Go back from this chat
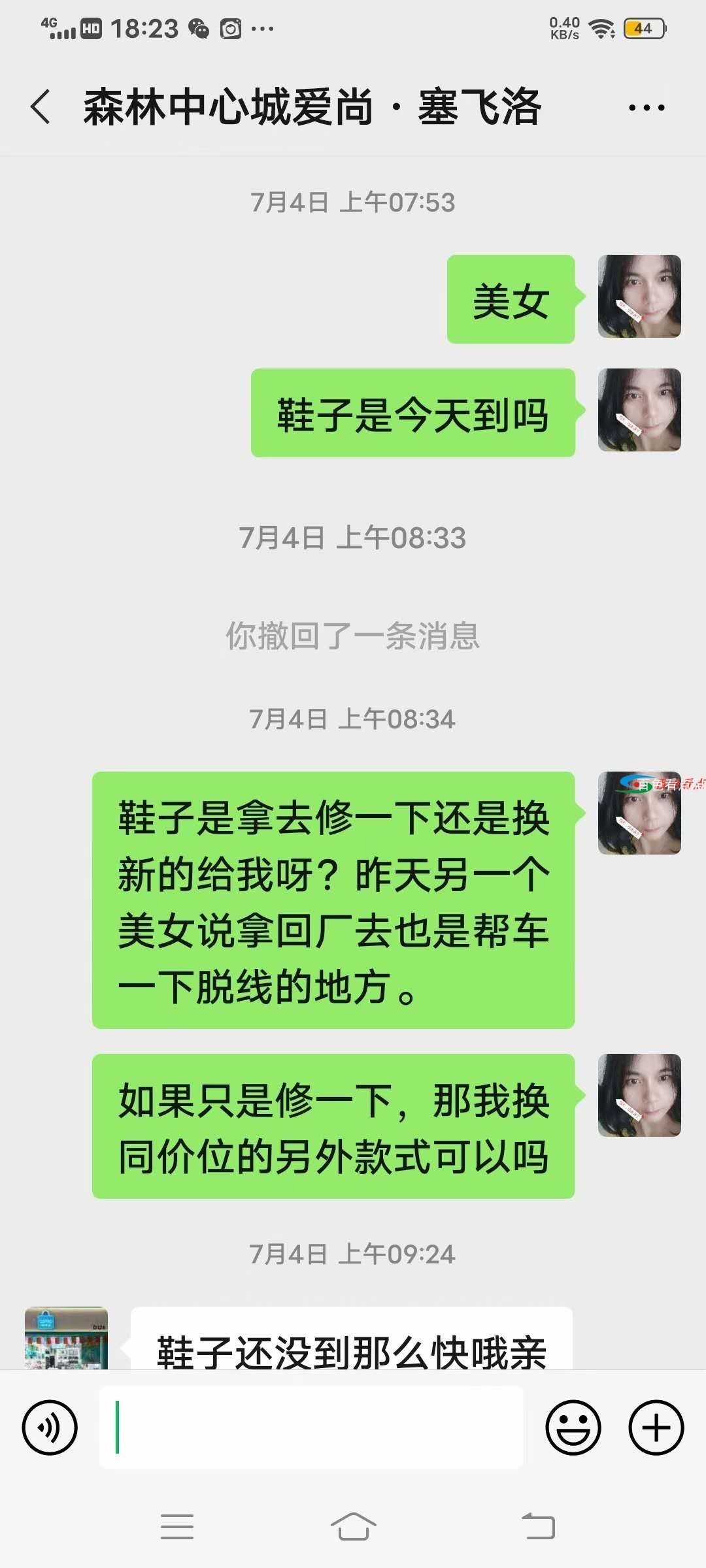 [x=41, y=107]
